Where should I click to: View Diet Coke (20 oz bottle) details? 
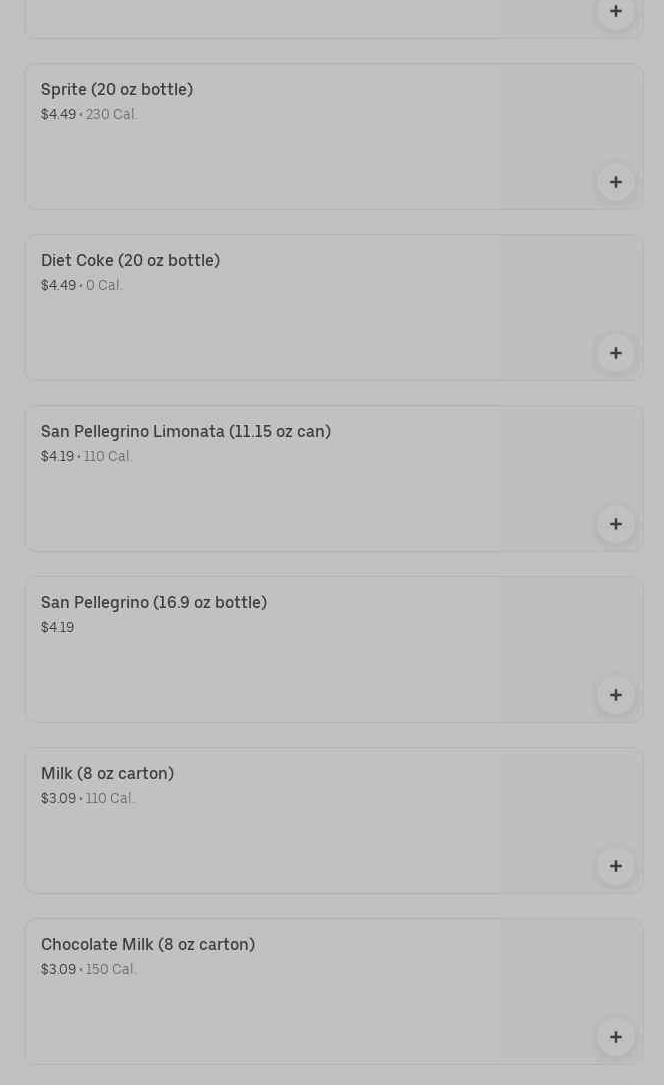pyautogui.click(x=262, y=308)
